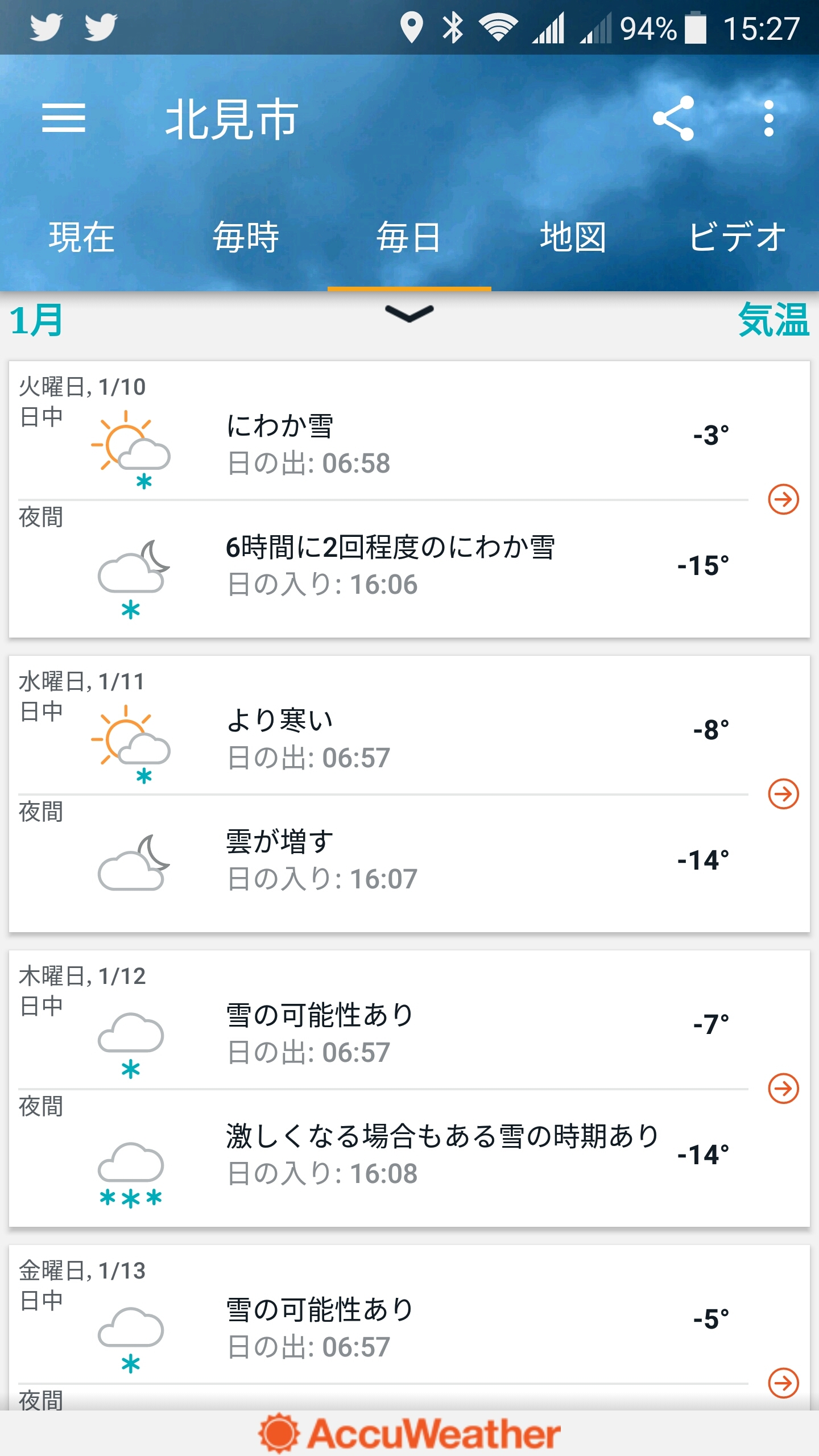Open the hamburger navigation drawer
The width and height of the screenshot is (819, 1456).
pos(63,118)
